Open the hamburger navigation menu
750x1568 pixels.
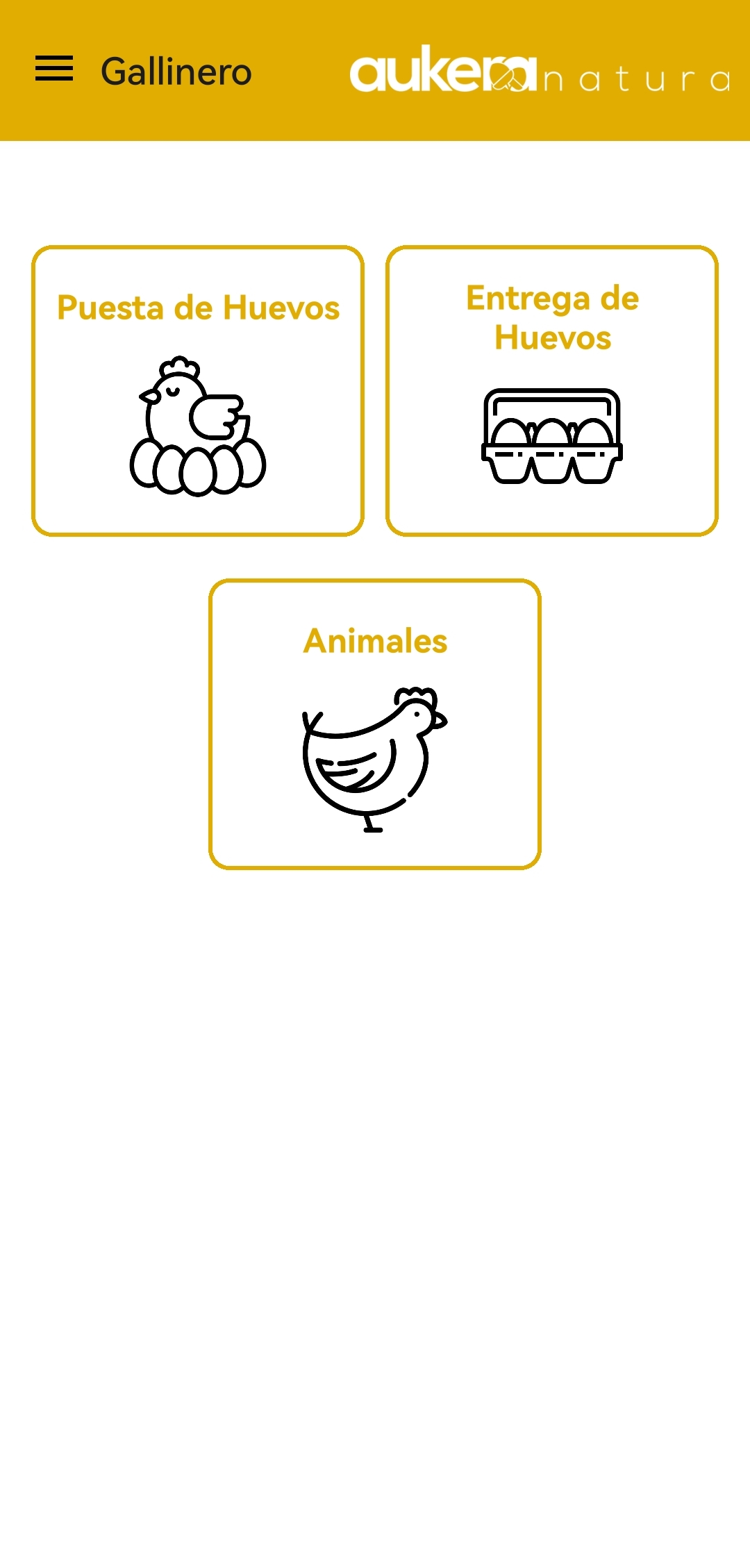pyautogui.click(x=54, y=69)
